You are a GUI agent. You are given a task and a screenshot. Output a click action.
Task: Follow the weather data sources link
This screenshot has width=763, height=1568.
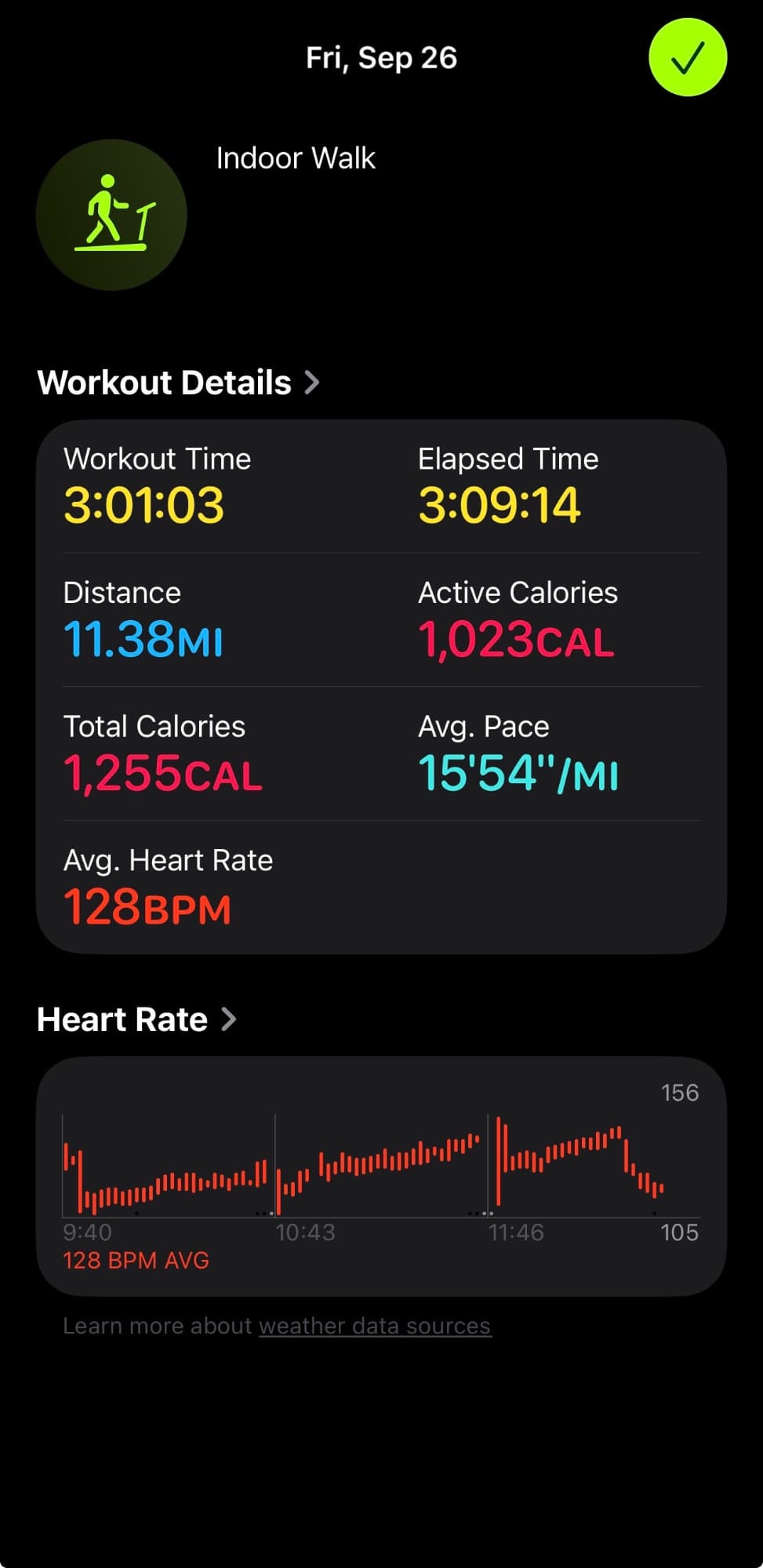[x=375, y=1326]
